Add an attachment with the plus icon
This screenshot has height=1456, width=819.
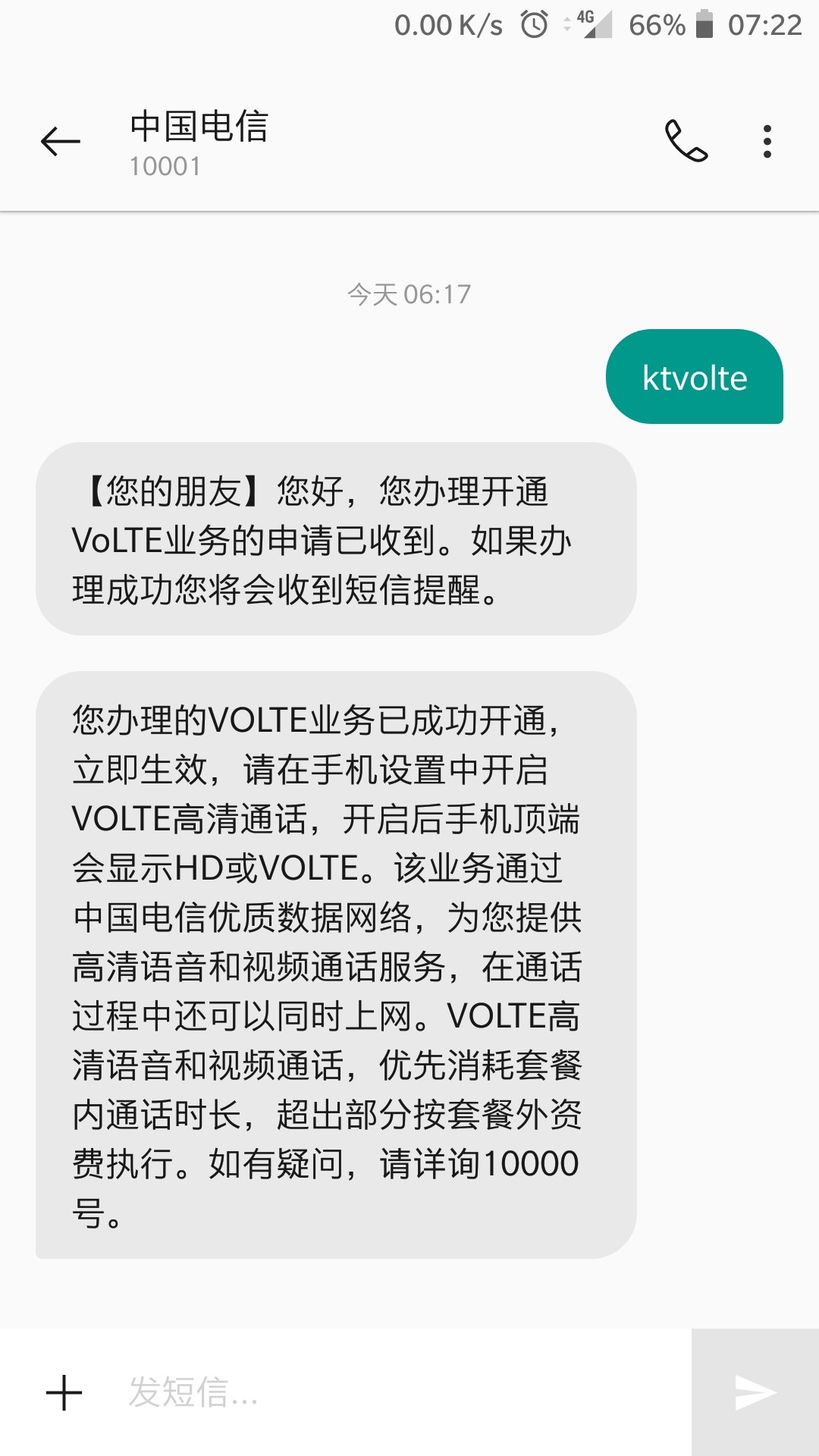click(x=64, y=1393)
